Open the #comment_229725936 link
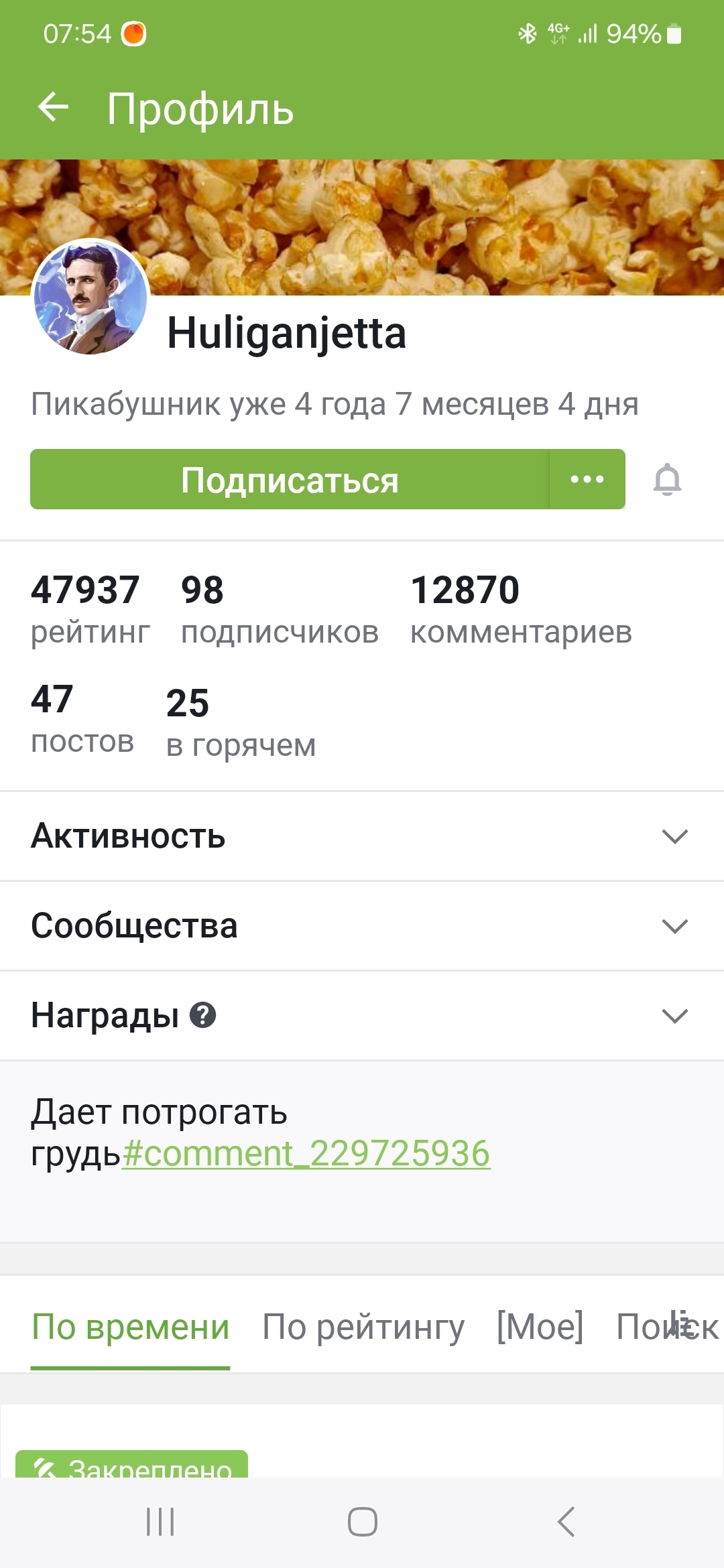The width and height of the screenshot is (724, 1568). (306, 1154)
